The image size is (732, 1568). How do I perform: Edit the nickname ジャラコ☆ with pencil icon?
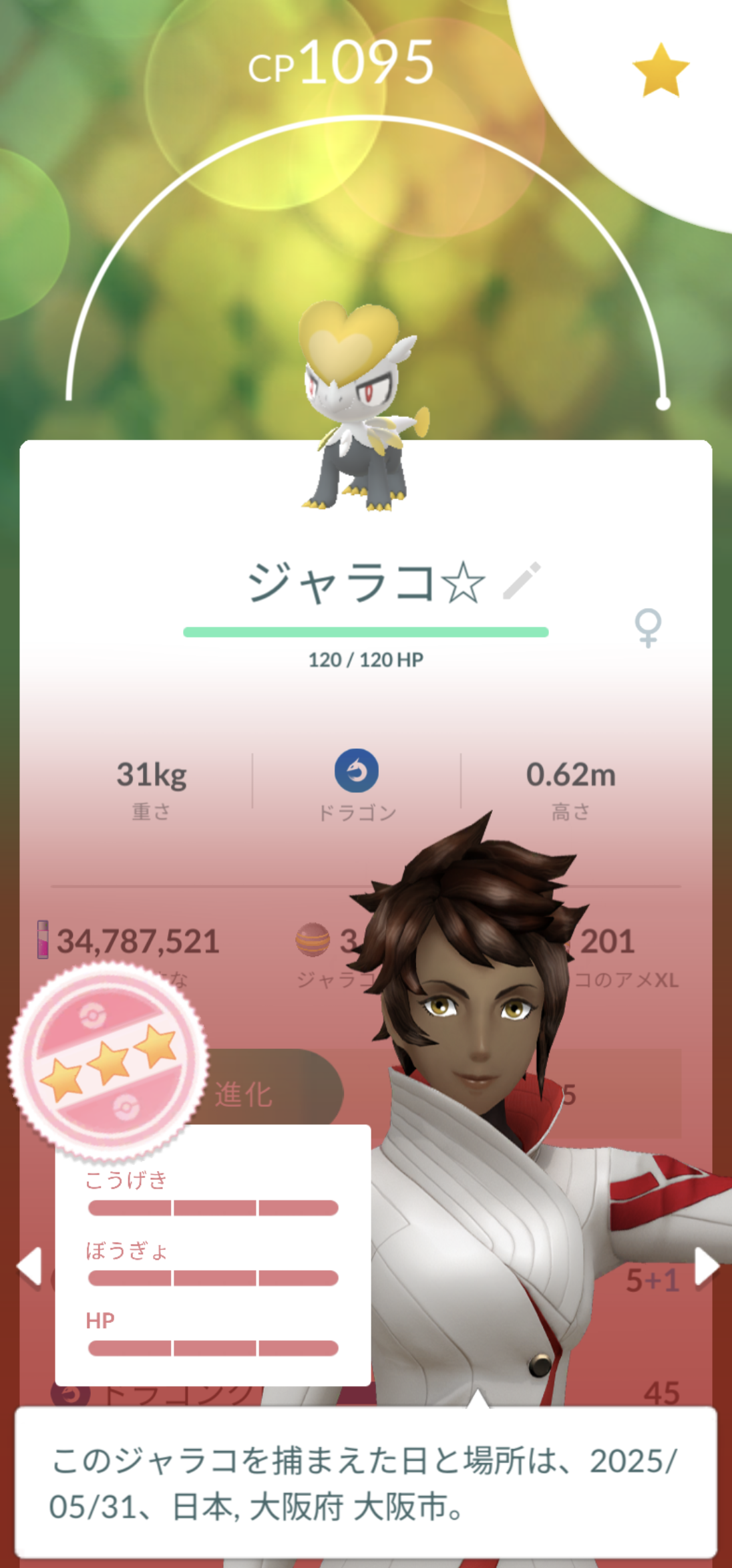[522, 580]
